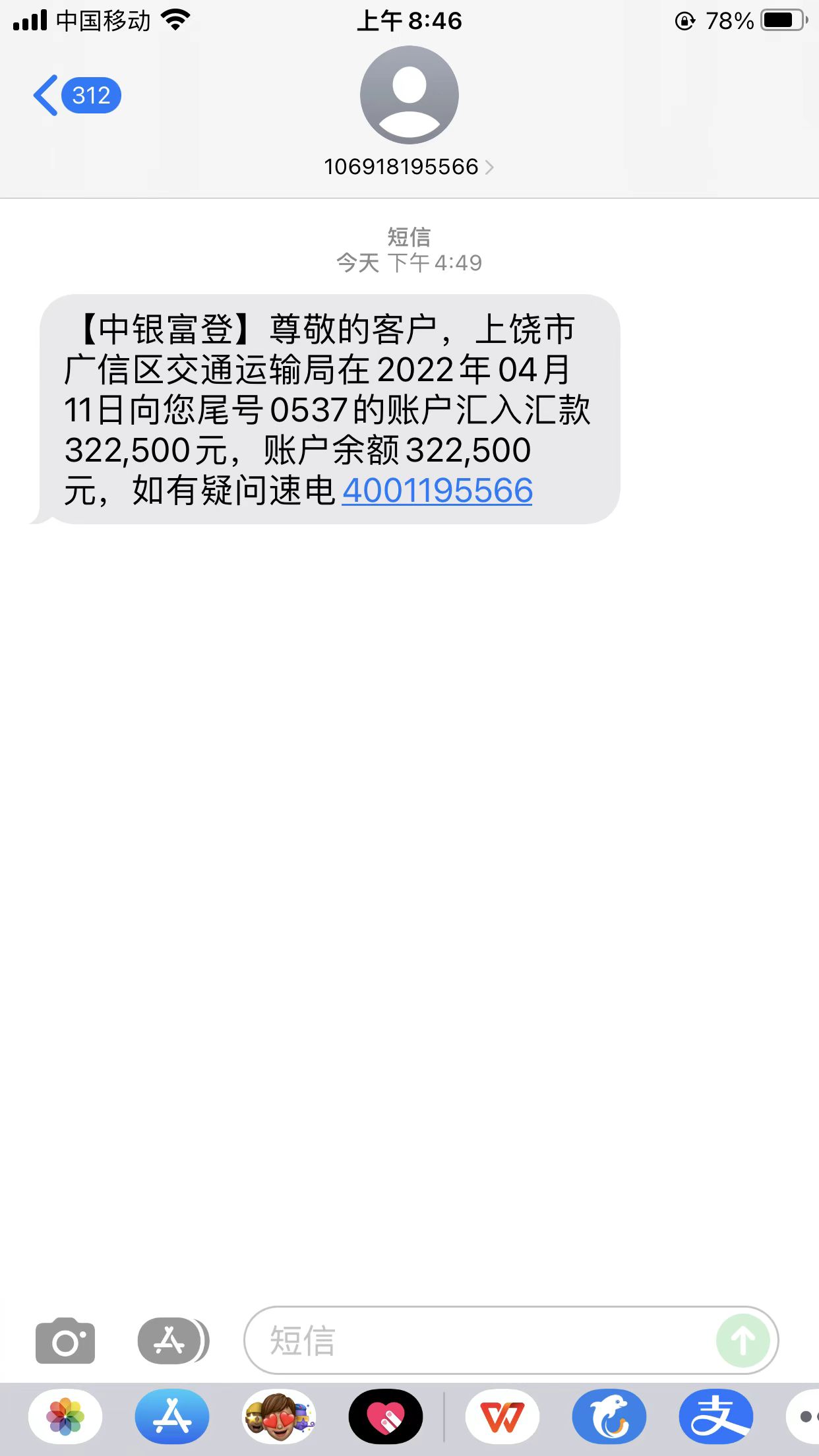The image size is (819, 1456).
Task: Call the linked number 4001195566
Action: [x=437, y=491]
